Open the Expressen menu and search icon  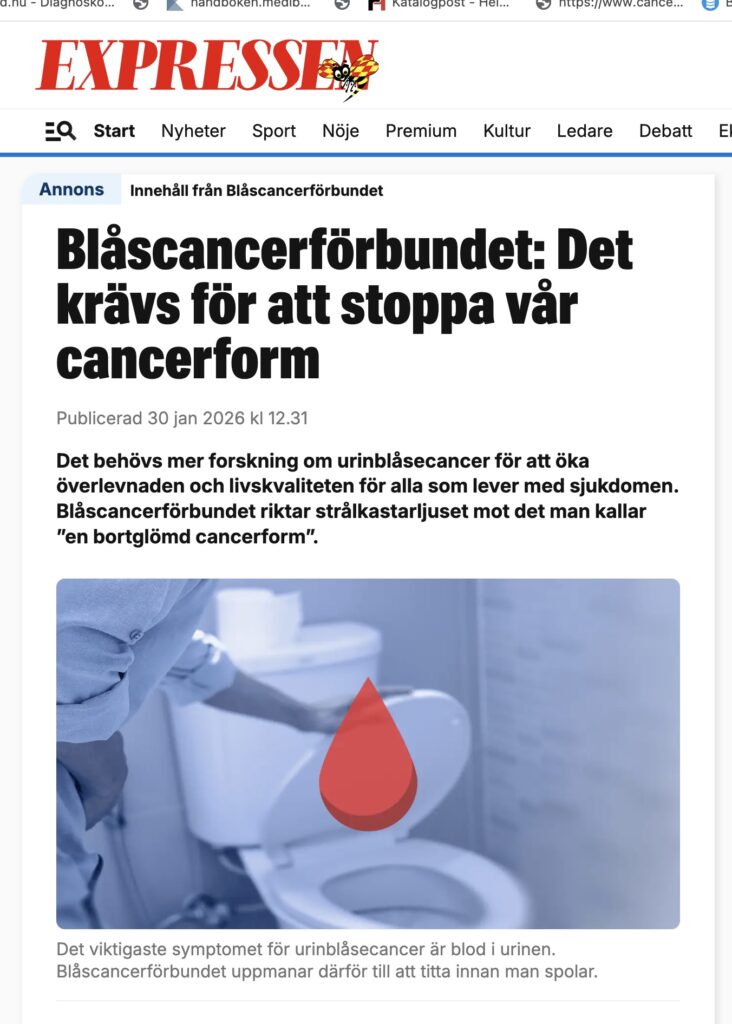click(60, 131)
